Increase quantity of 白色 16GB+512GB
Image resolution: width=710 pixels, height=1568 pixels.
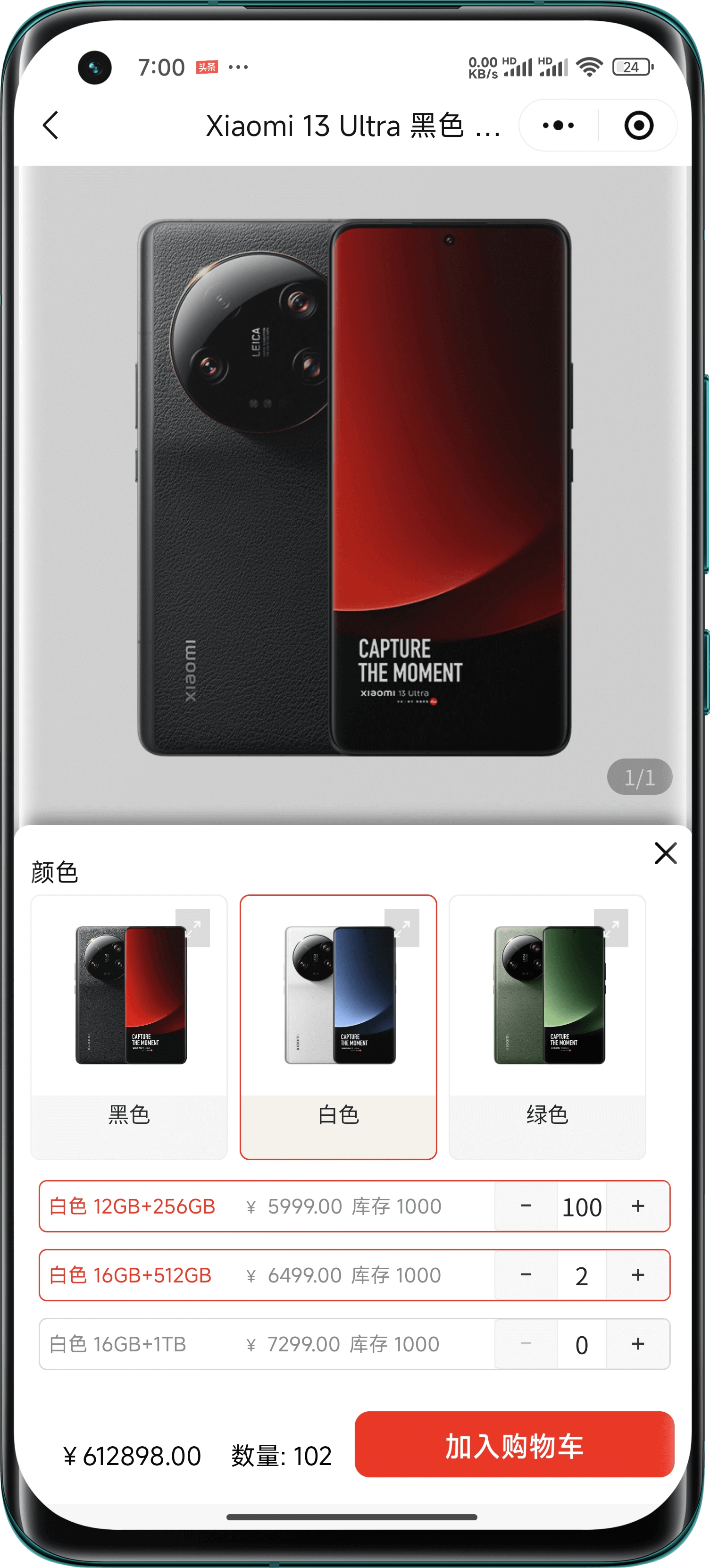coord(638,1274)
